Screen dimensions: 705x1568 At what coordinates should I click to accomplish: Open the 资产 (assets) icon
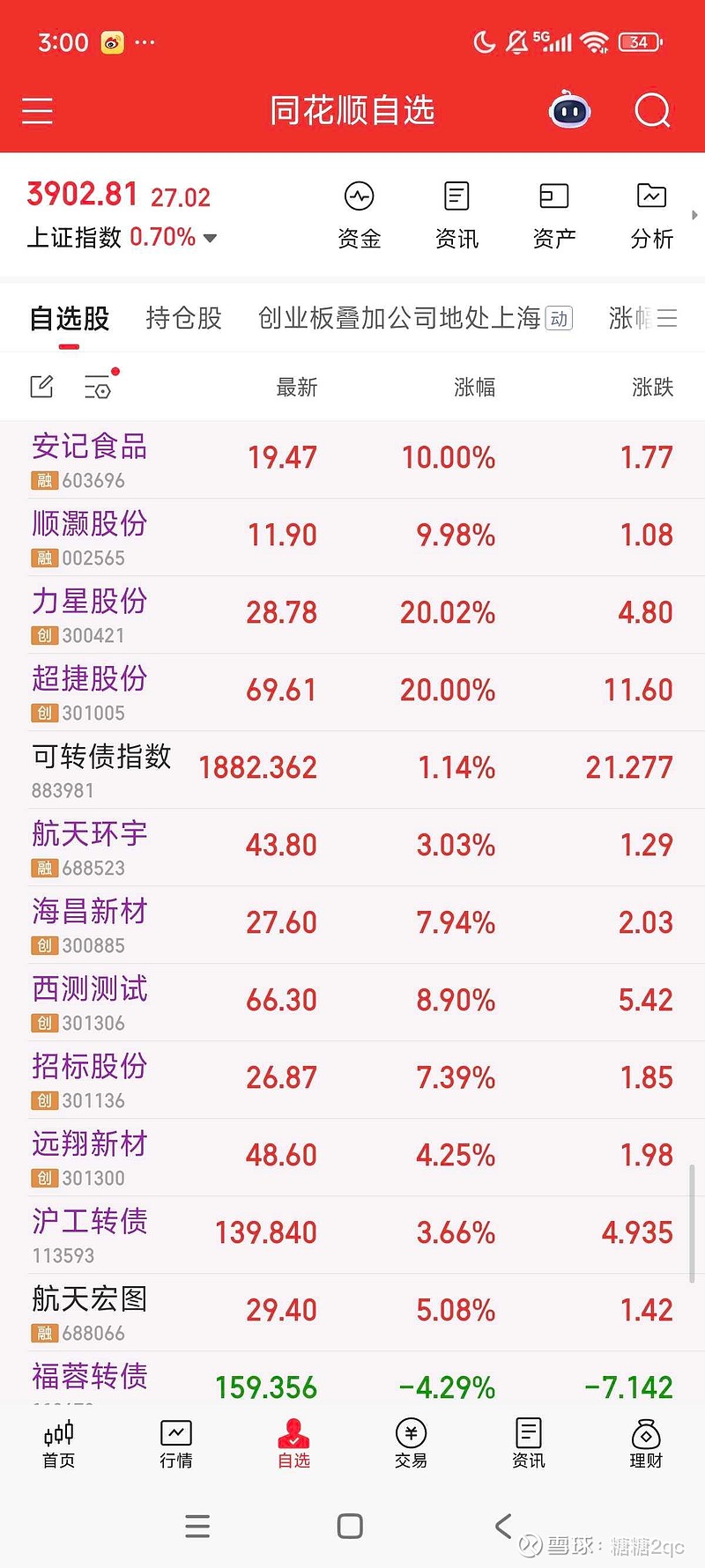(553, 211)
